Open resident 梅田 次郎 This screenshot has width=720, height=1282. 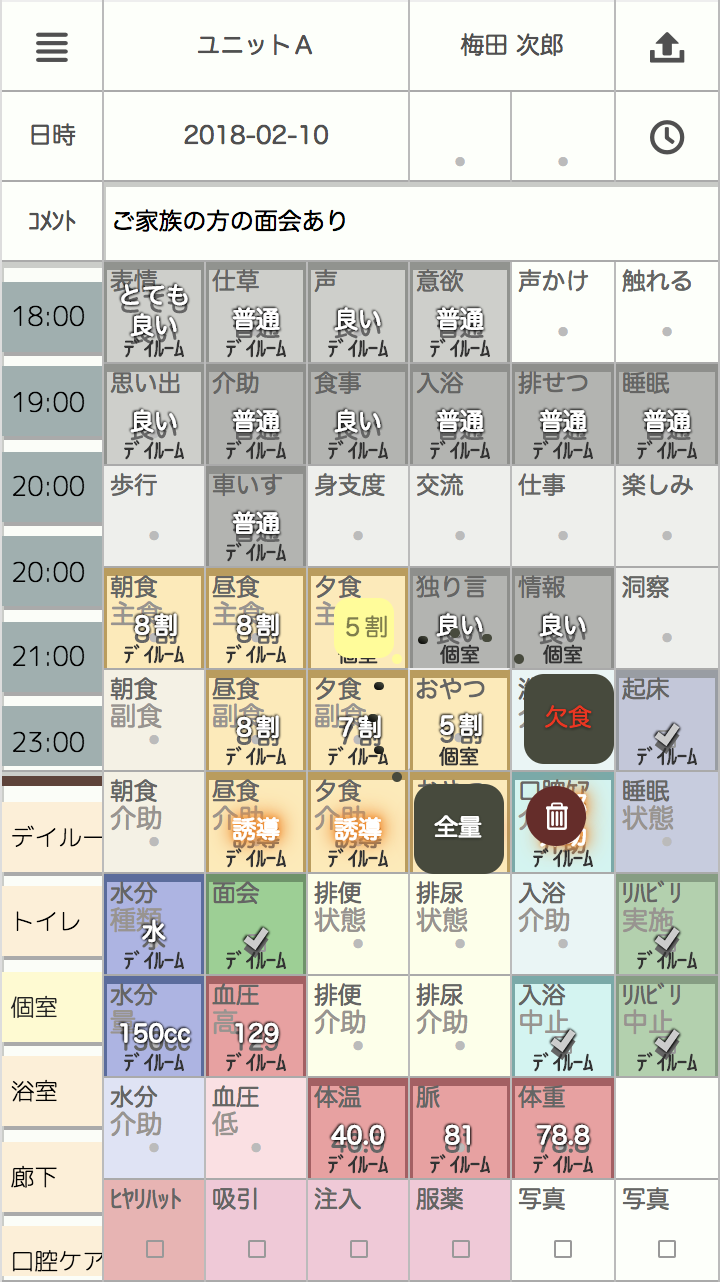511,46
